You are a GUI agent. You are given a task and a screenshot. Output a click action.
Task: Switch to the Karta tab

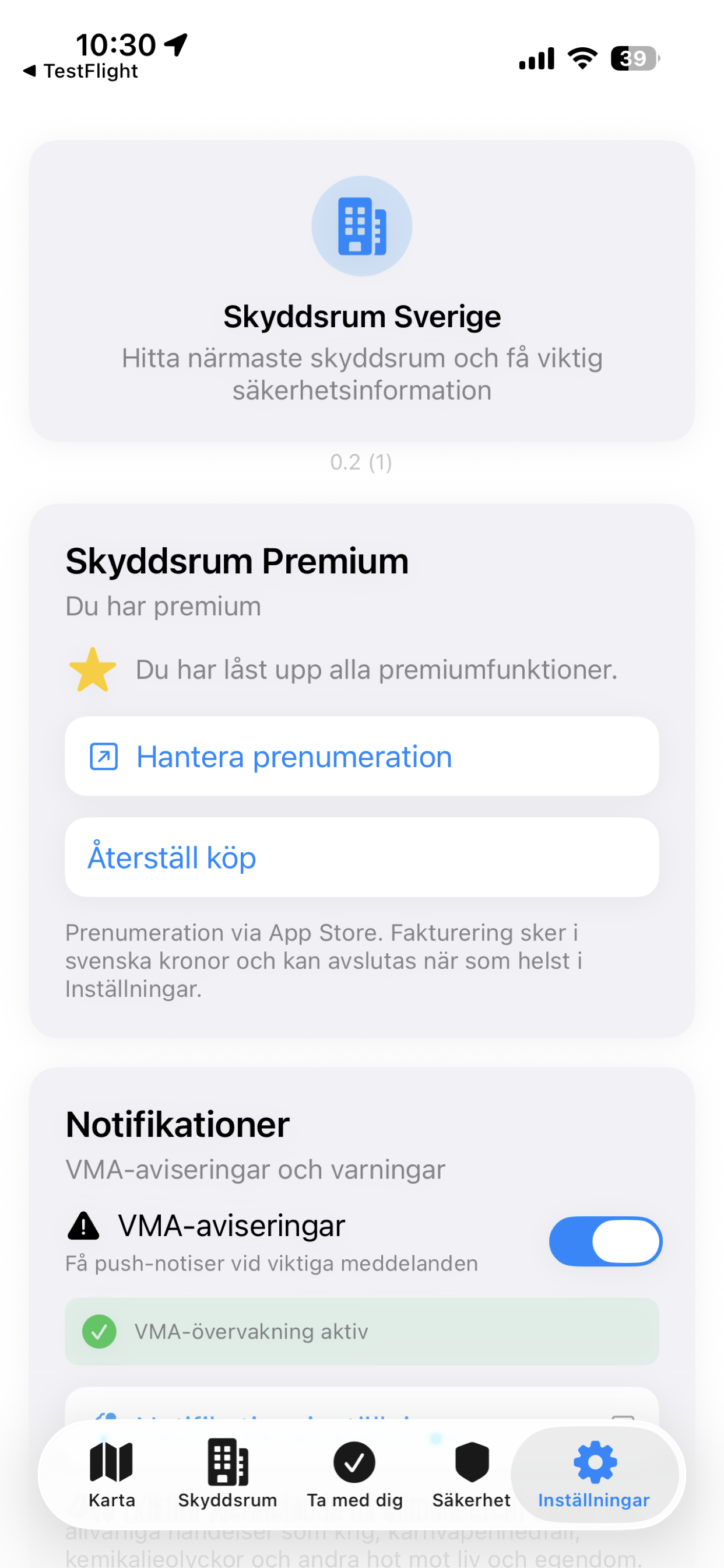(112, 1479)
